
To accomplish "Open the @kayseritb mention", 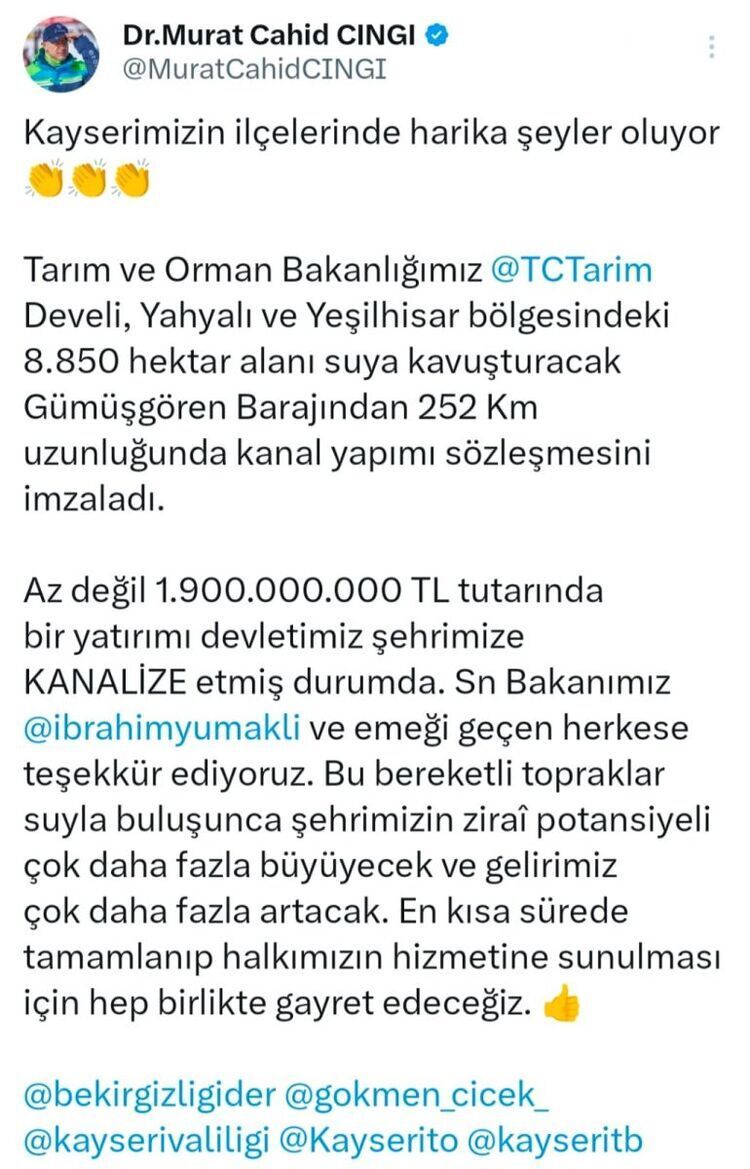I will 570,1139.
